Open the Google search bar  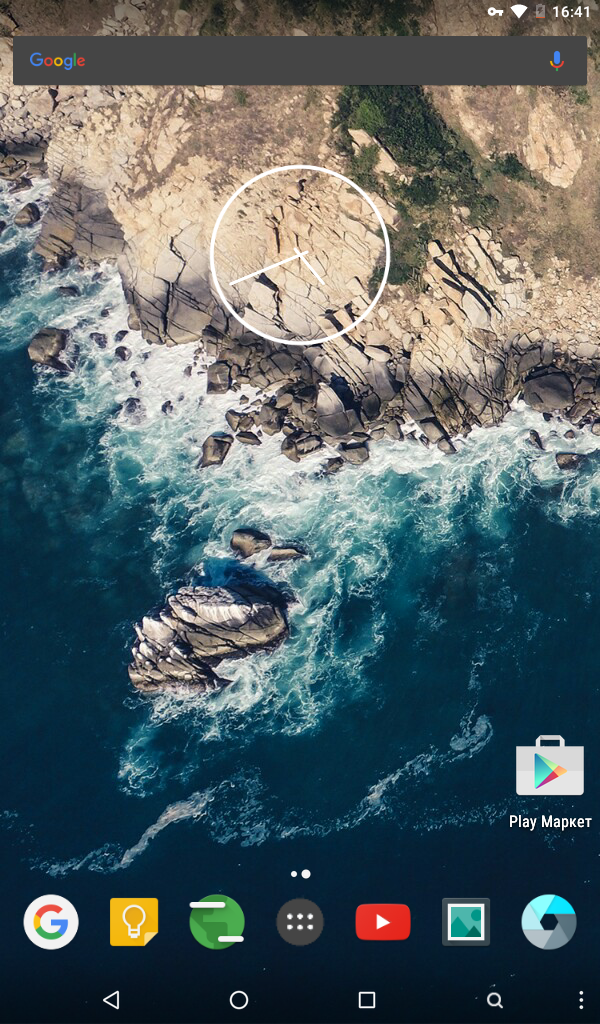(280, 61)
